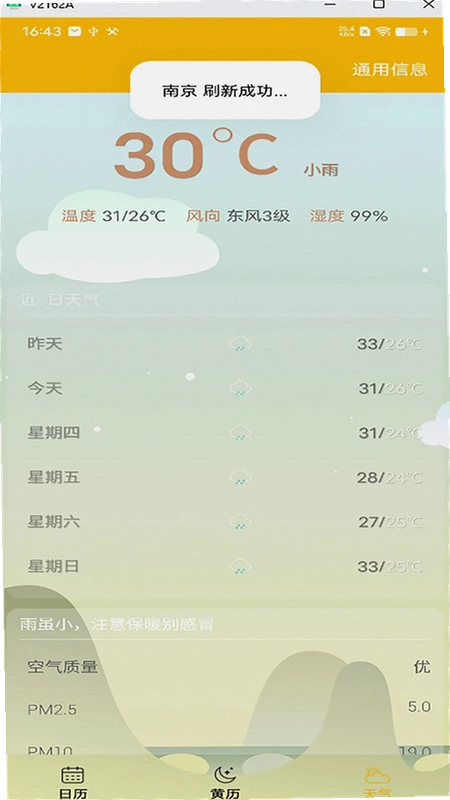Maximize the mirrored window

(x=379, y=5)
